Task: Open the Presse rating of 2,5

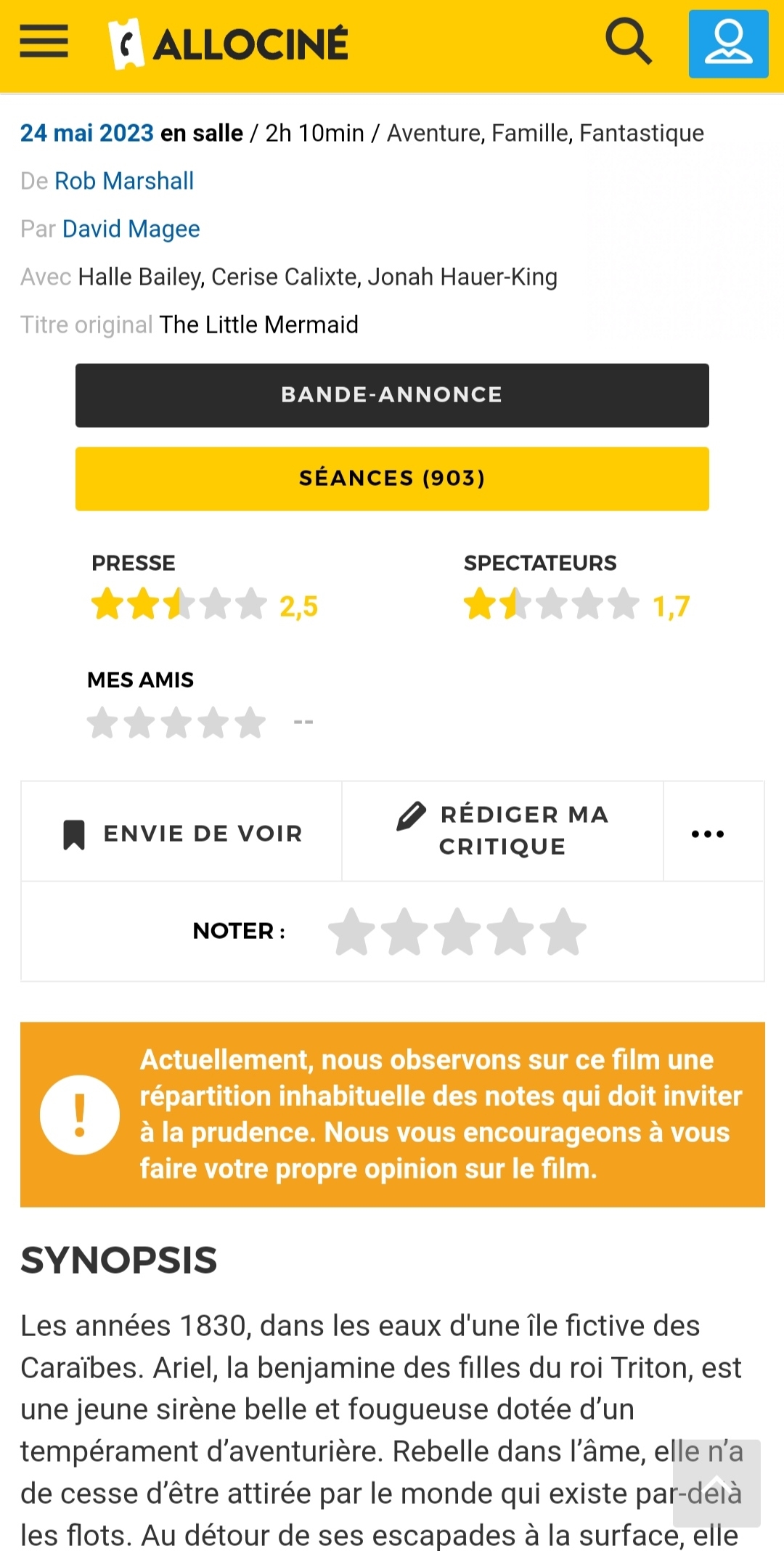Action: [x=204, y=605]
